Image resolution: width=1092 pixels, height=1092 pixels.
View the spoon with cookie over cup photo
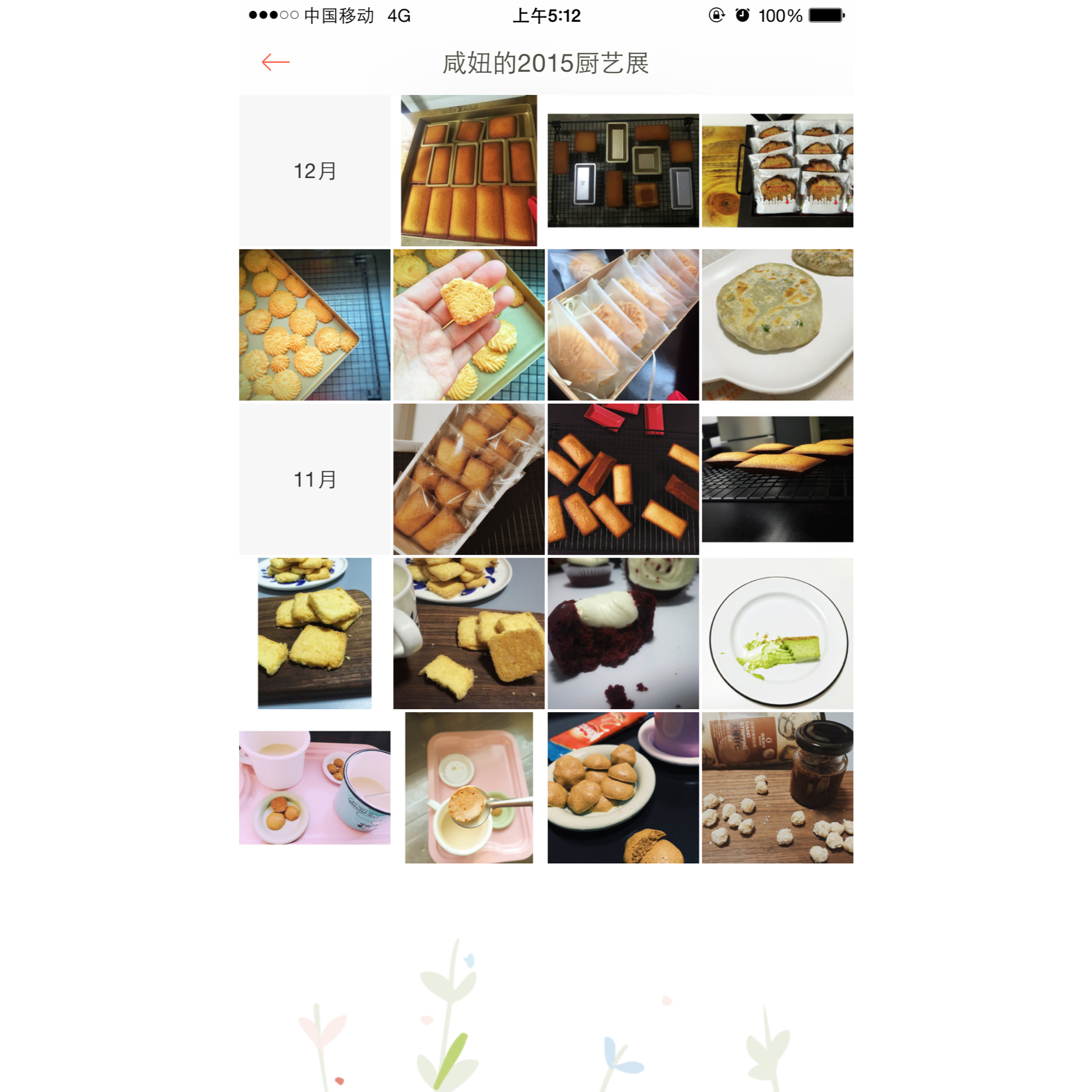pos(469,788)
